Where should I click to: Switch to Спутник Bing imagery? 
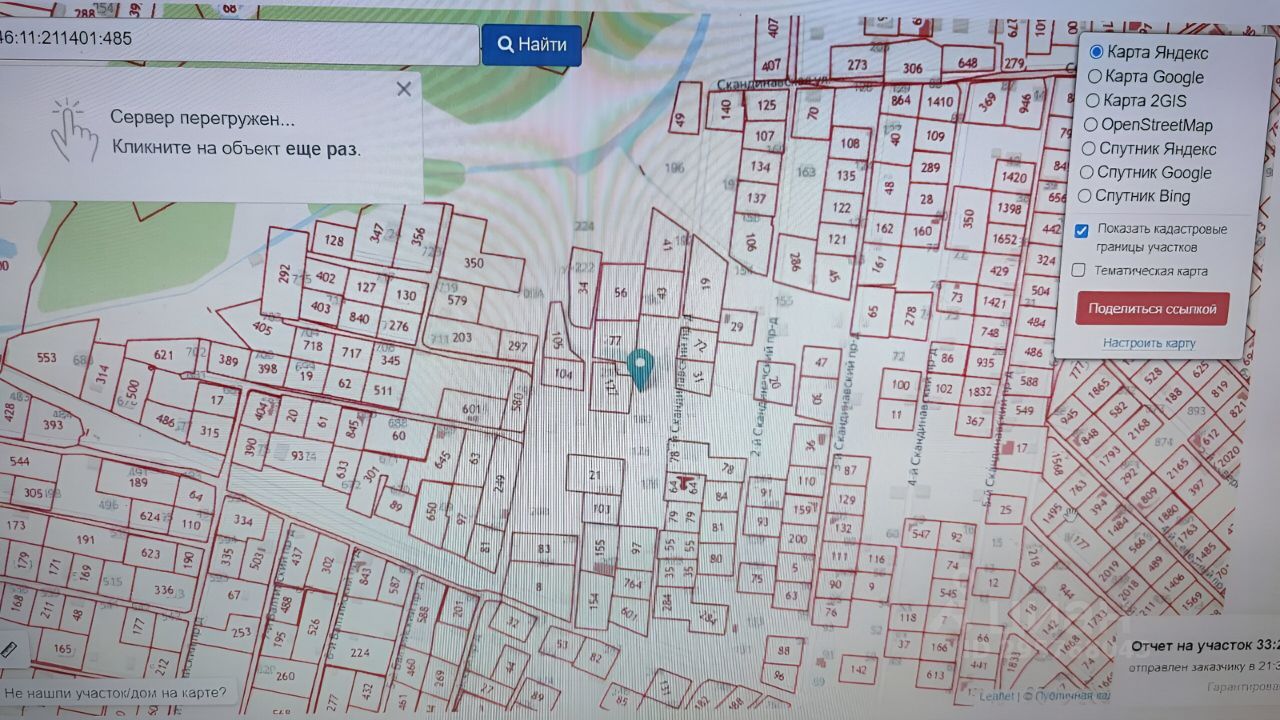[x=1085, y=196]
